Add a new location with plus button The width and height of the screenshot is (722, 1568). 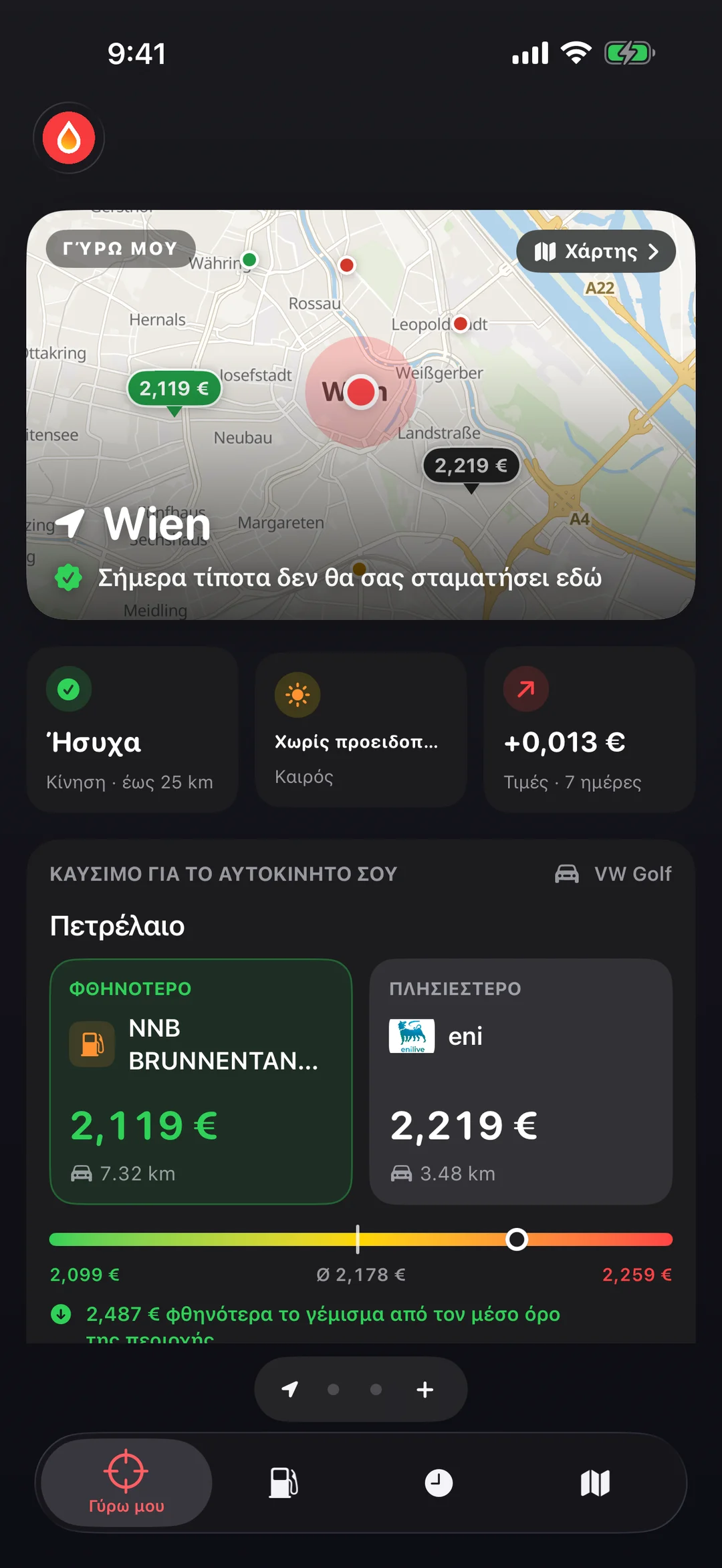click(425, 1390)
